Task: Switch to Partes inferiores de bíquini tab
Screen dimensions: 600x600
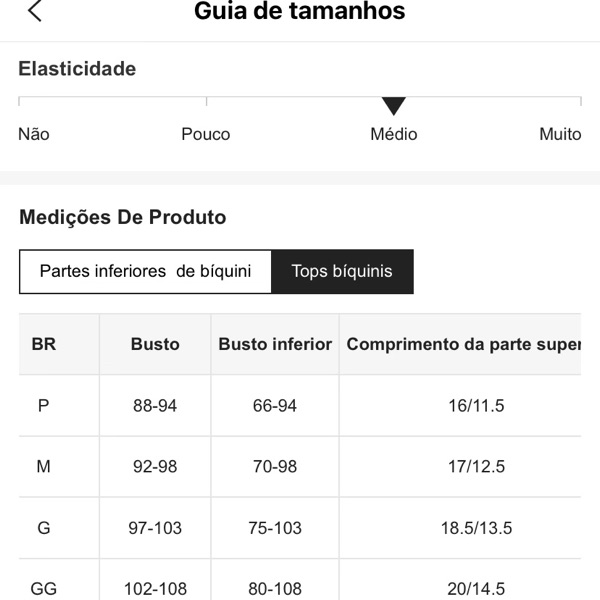Action: [x=145, y=271]
